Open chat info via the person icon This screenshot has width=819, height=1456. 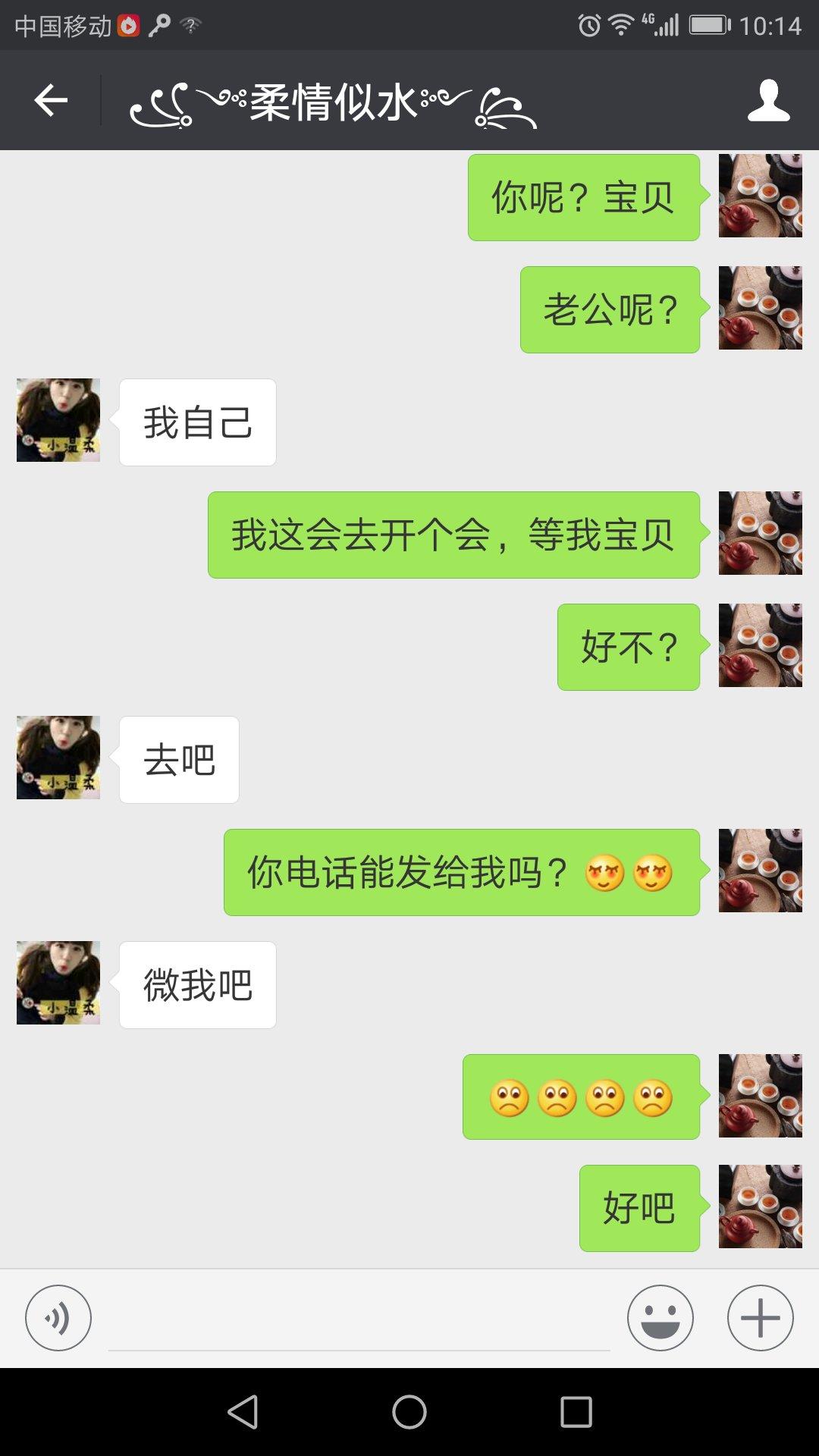pyautogui.click(x=768, y=100)
